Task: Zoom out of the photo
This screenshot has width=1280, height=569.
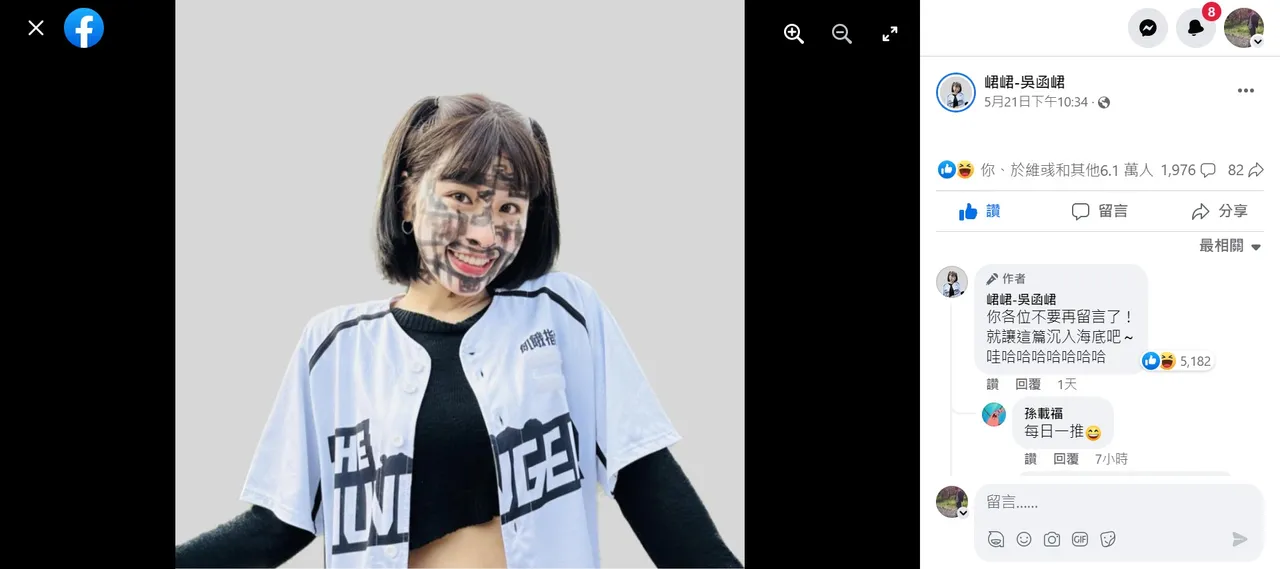Action: point(842,34)
